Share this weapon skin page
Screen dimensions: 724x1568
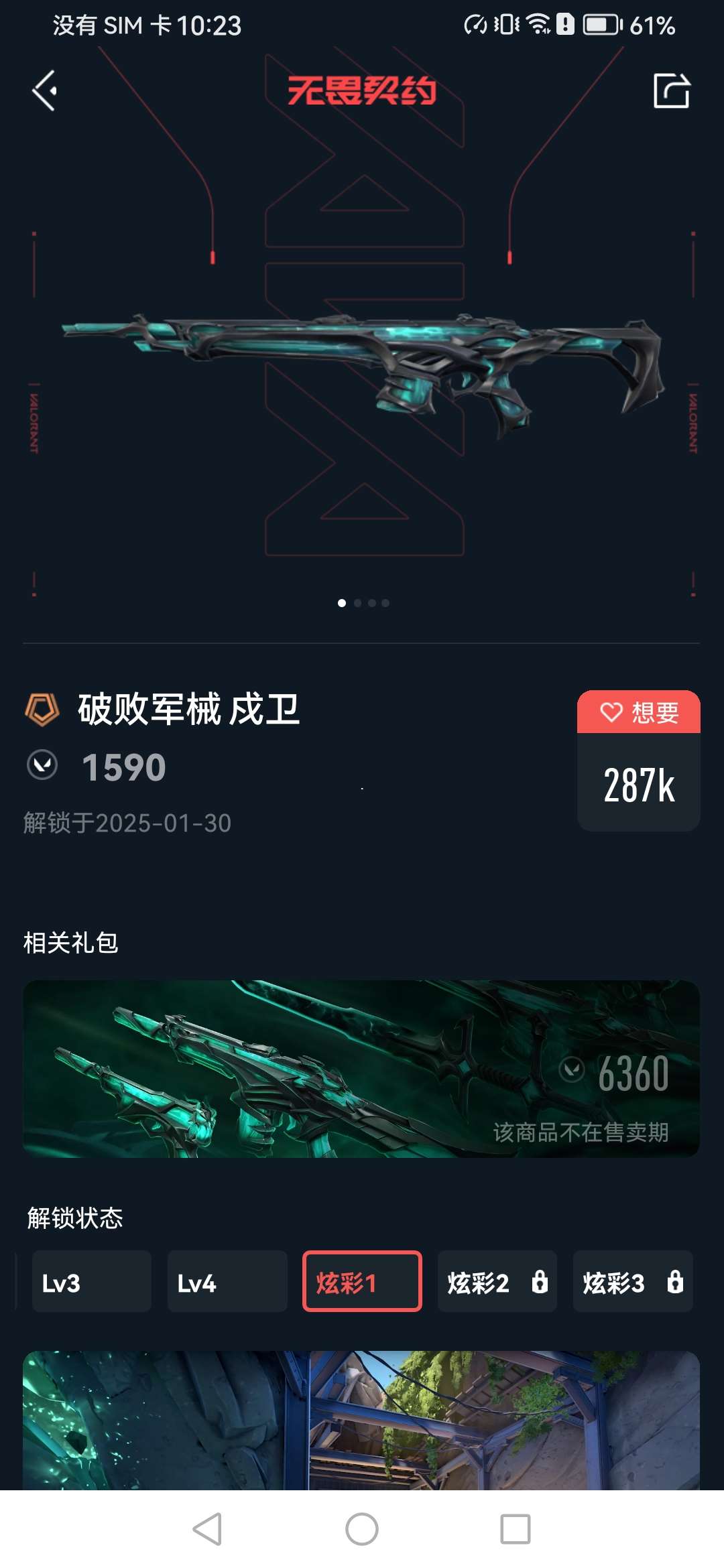[671, 91]
